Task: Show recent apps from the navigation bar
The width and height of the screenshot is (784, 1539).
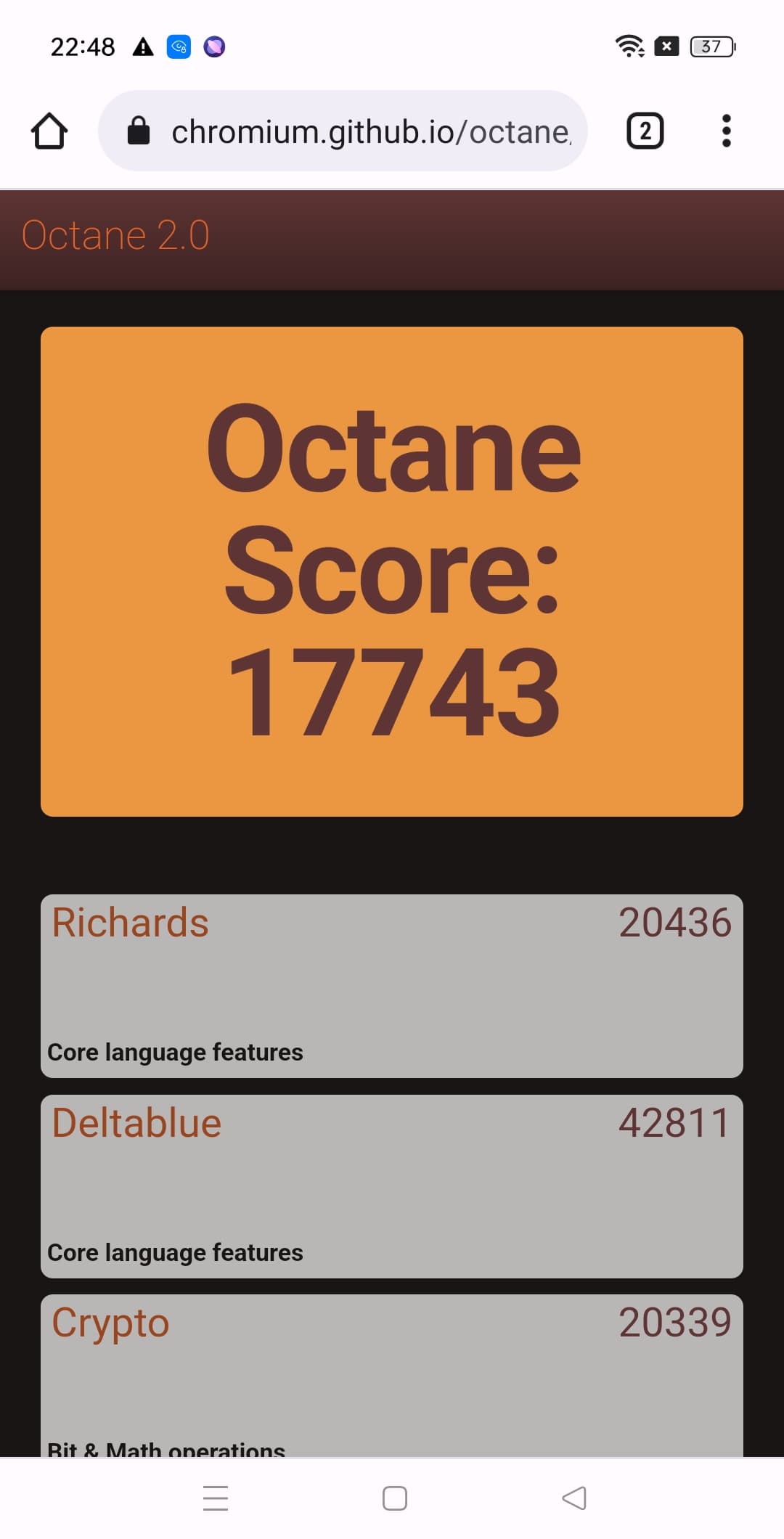Action: 216,1498
